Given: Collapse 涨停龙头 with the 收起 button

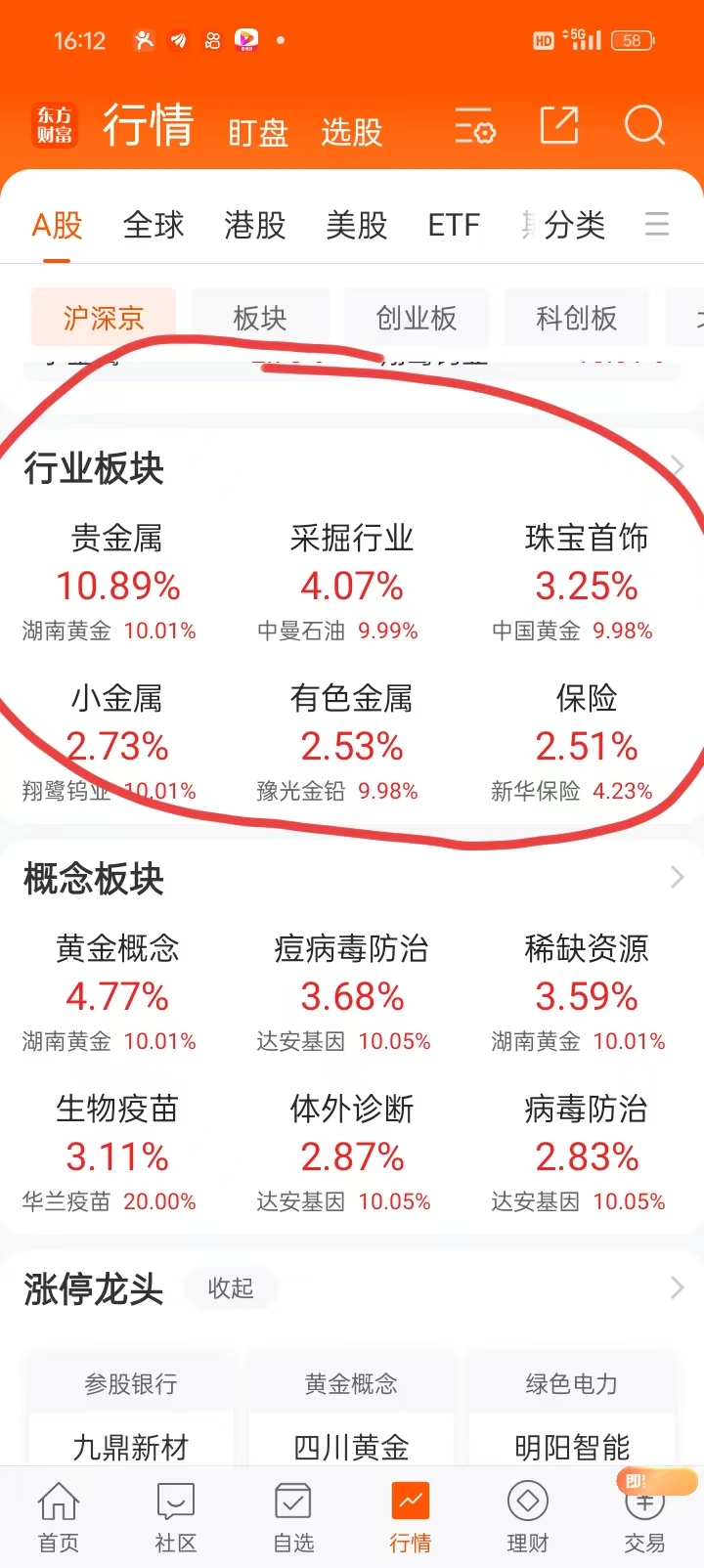Looking at the screenshot, I should click(231, 1288).
